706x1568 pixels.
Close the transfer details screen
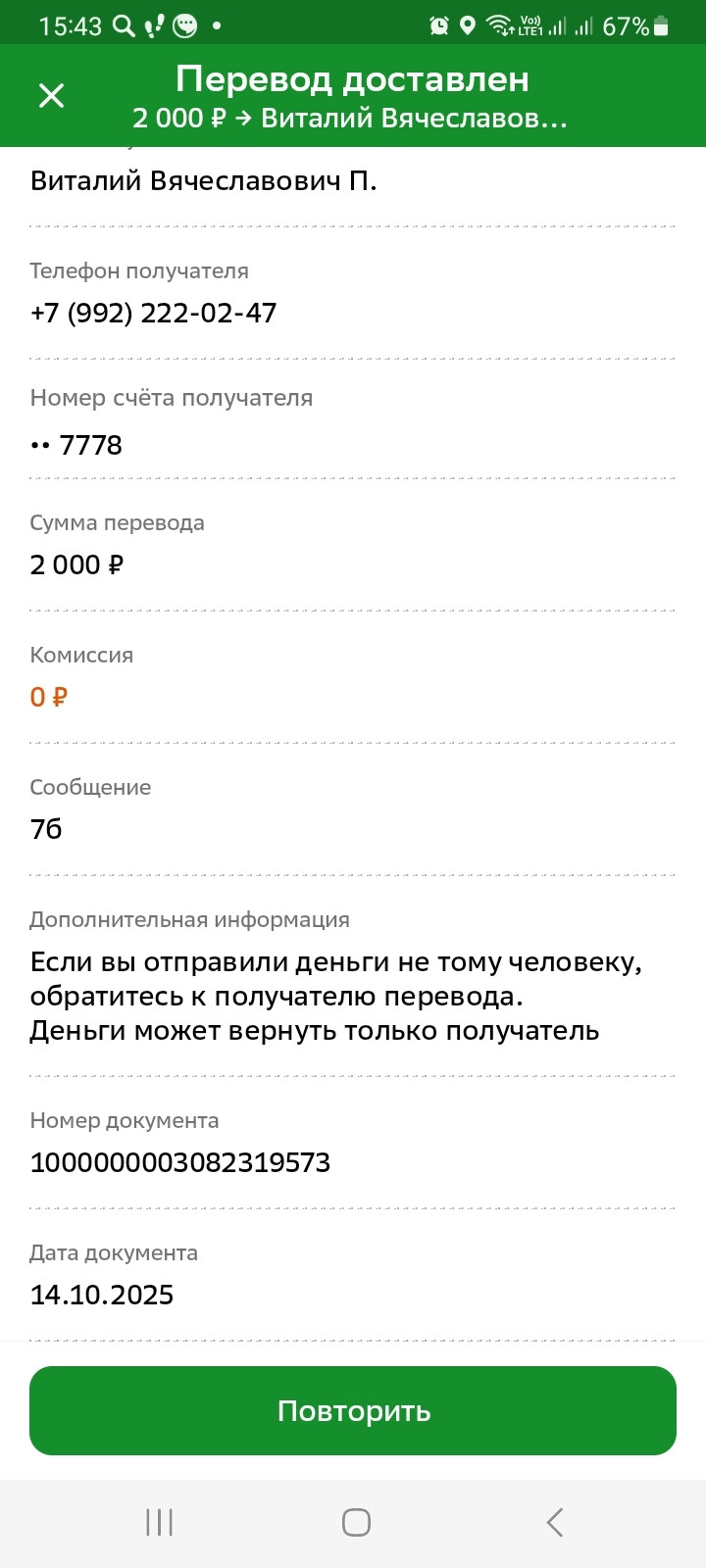tap(51, 95)
